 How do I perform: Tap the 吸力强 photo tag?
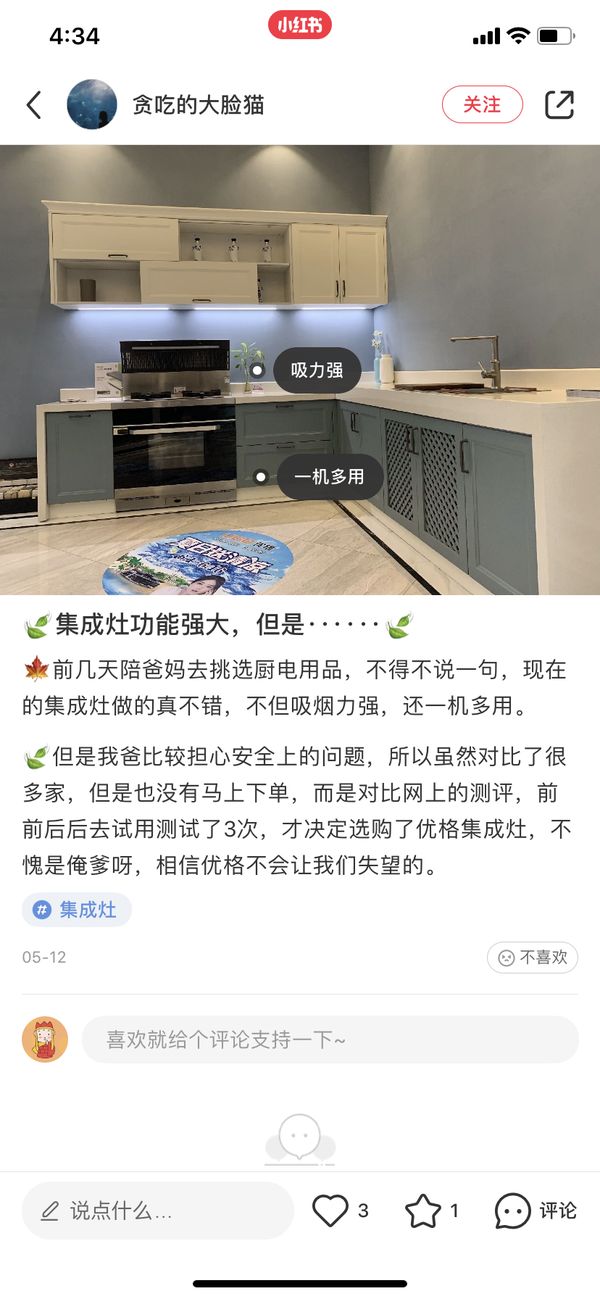(317, 370)
